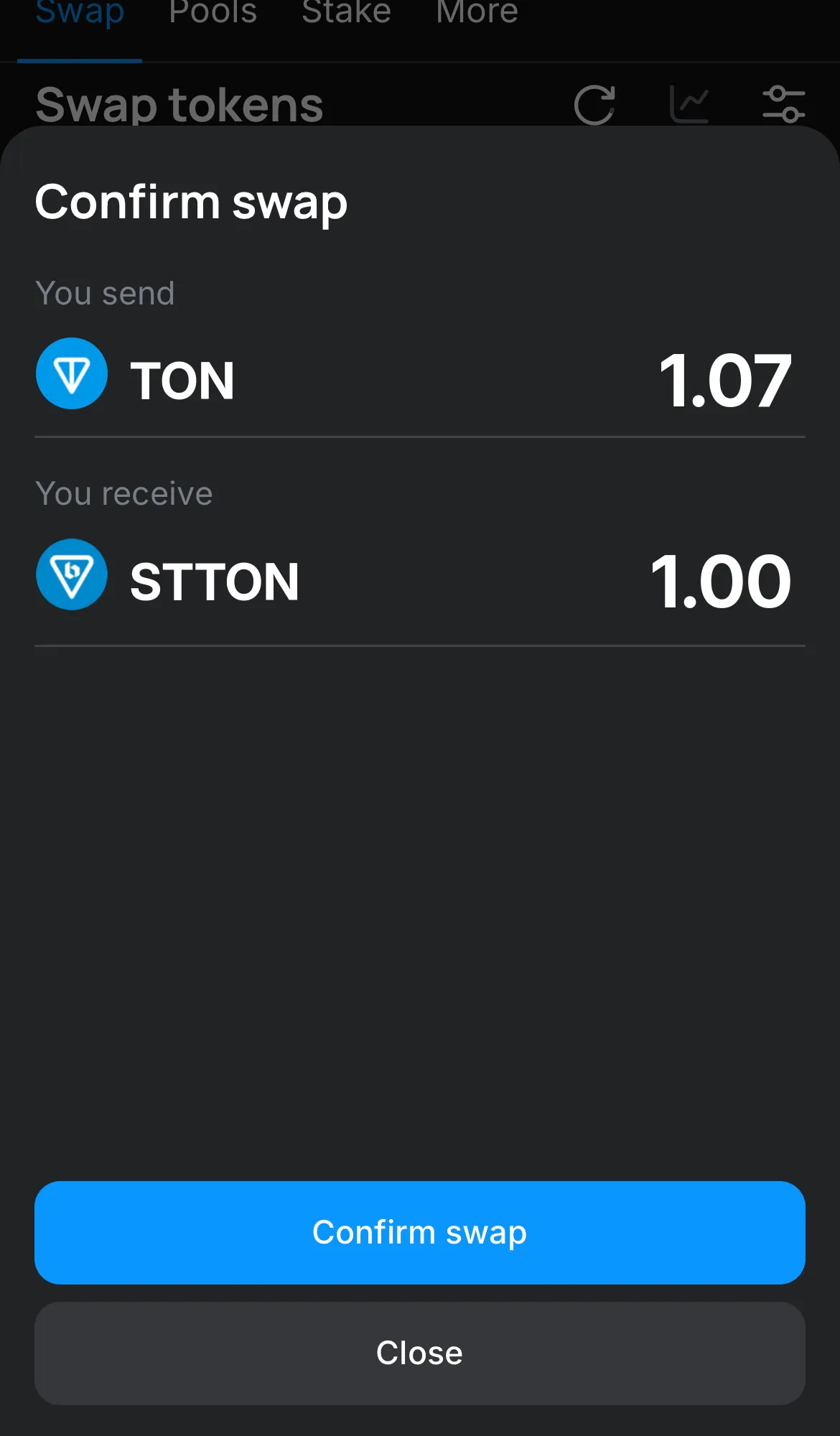Viewport: 840px width, 1436px height.
Task: Dismiss the dialog with the Close button
Action: click(420, 1352)
